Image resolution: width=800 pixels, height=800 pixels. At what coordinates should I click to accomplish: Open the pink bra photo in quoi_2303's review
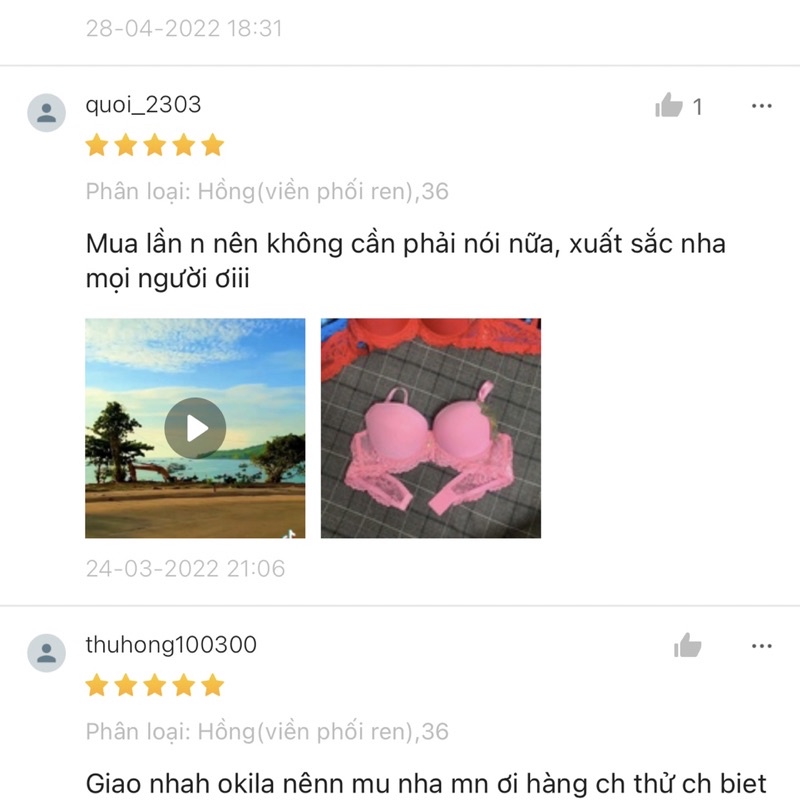(x=430, y=428)
